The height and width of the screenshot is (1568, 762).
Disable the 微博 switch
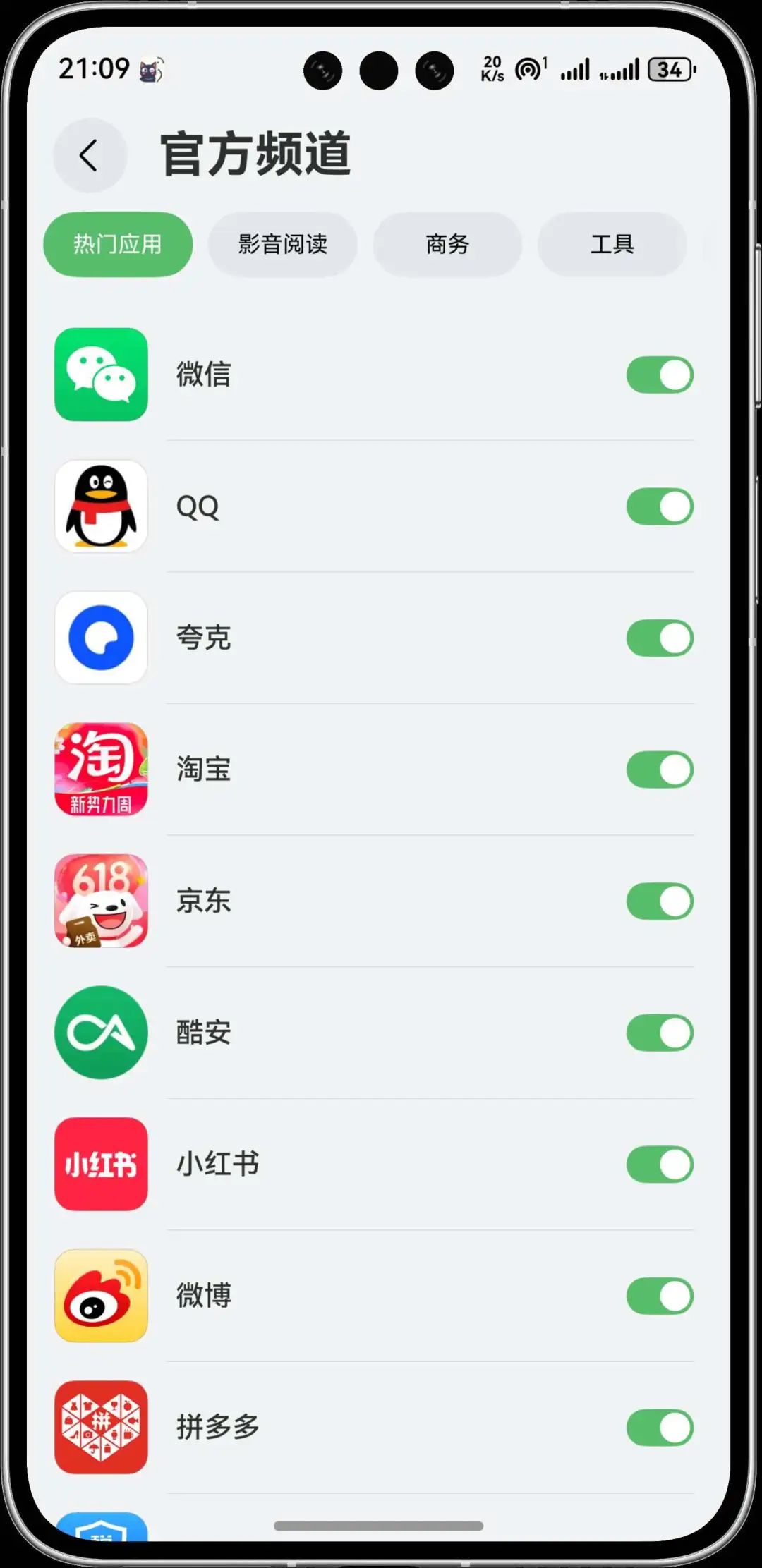(x=660, y=1296)
